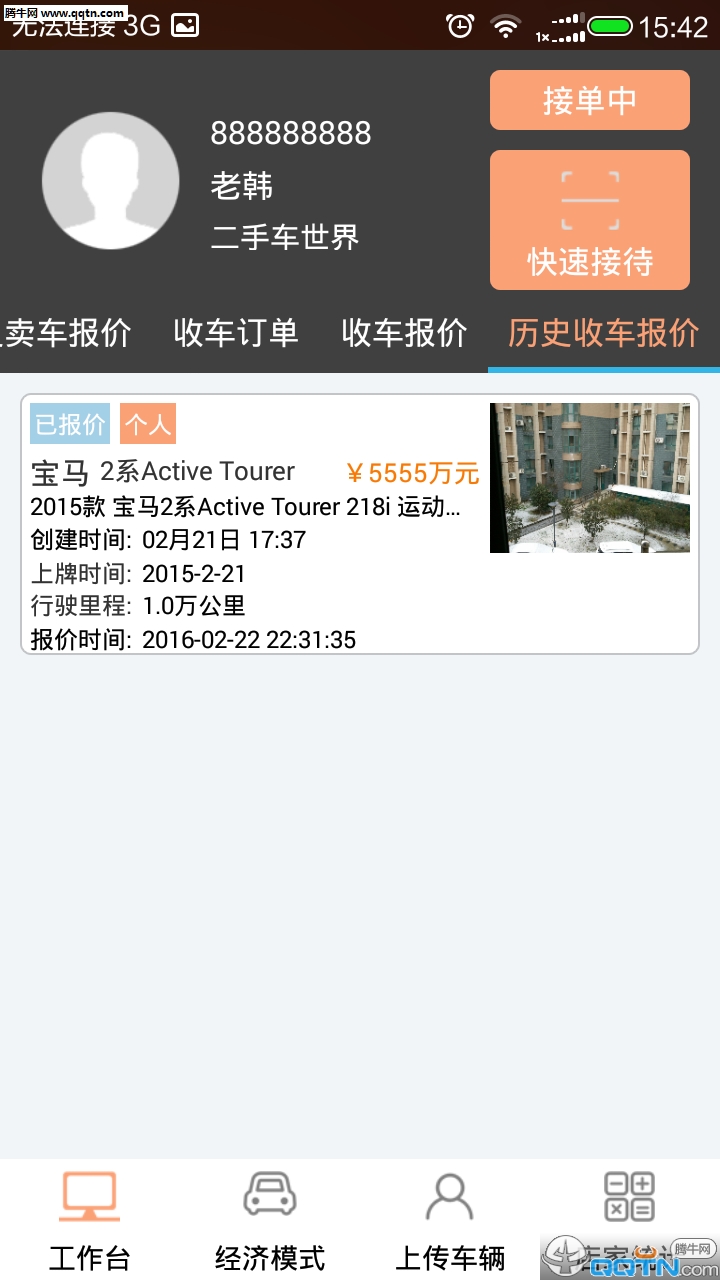This screenshot has height=1280, width=720.
Task: Select the 历史收车报价 tab
Action: pyautogui.click(x=603, y=333)
